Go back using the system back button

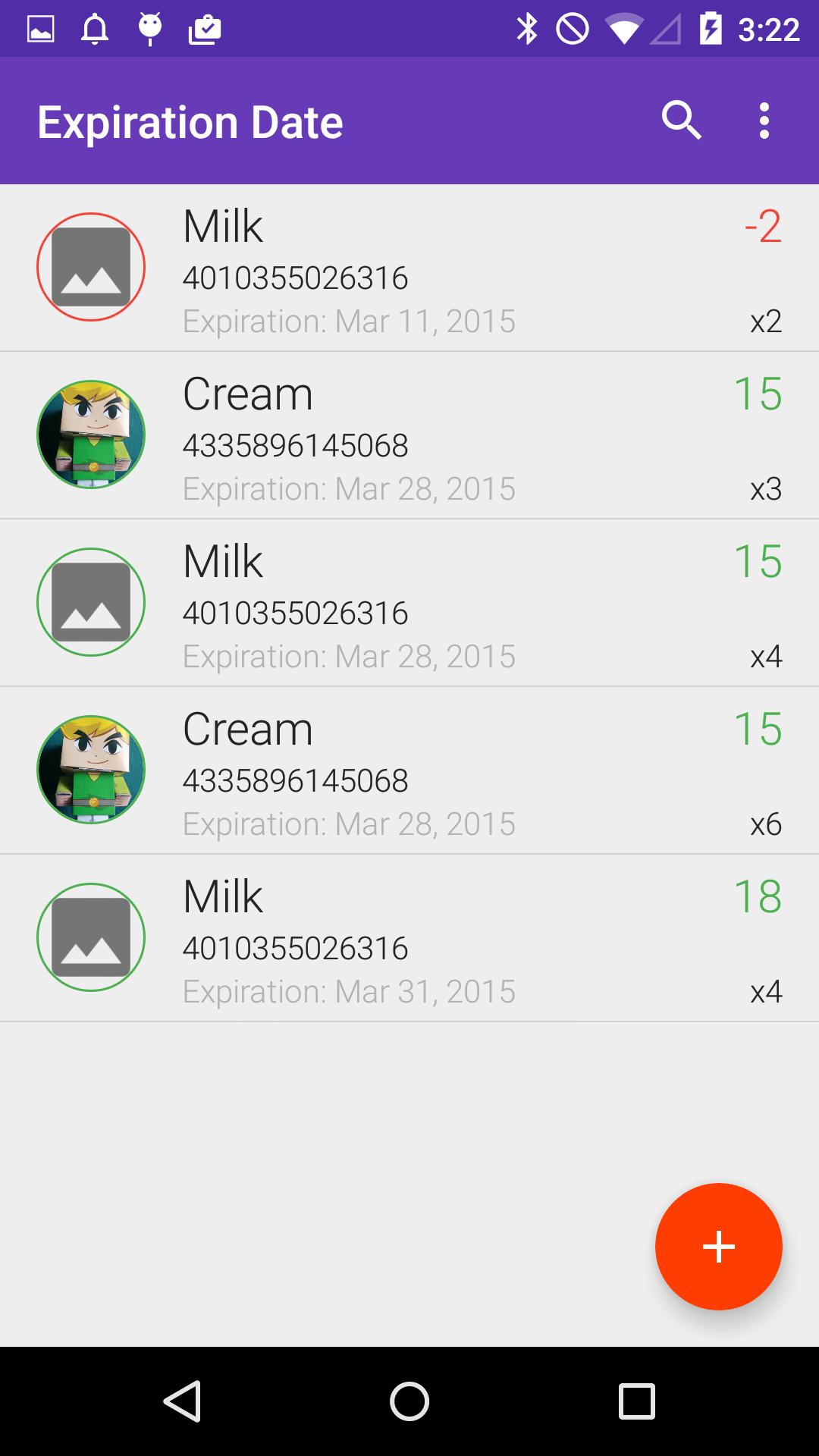(182, 1401)
